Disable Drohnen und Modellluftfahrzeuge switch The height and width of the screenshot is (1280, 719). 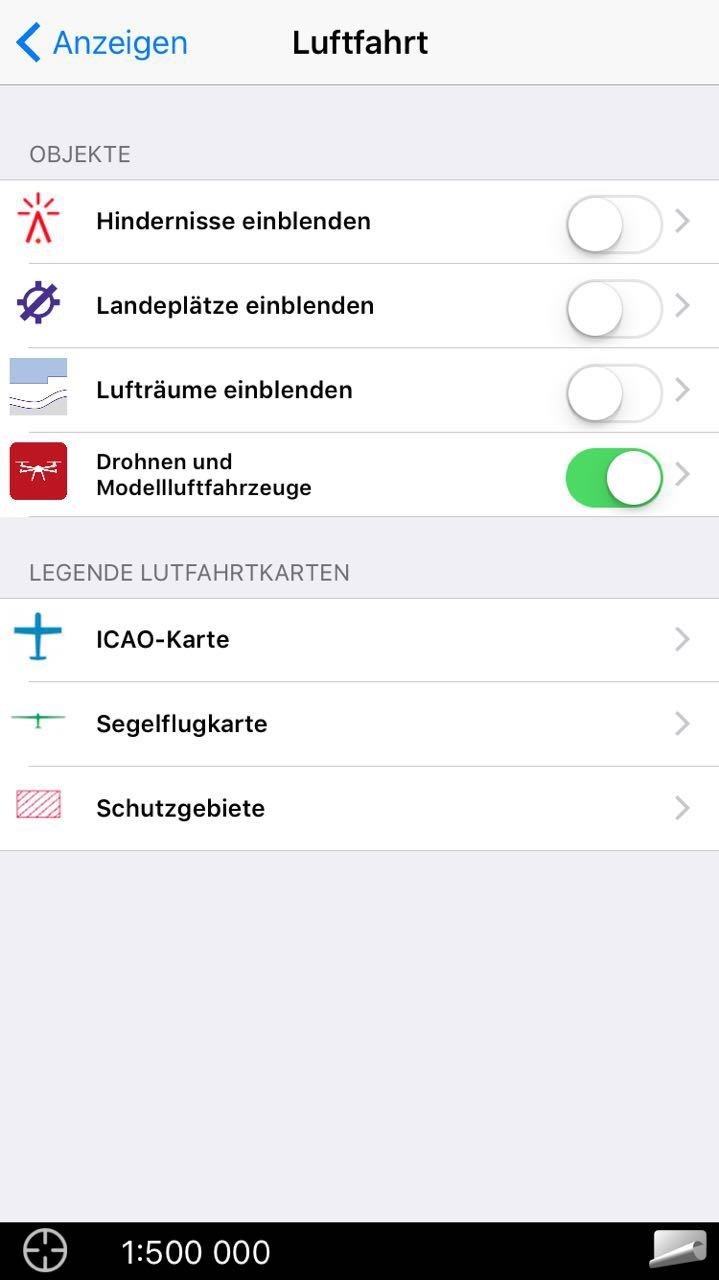coord(613,476)
